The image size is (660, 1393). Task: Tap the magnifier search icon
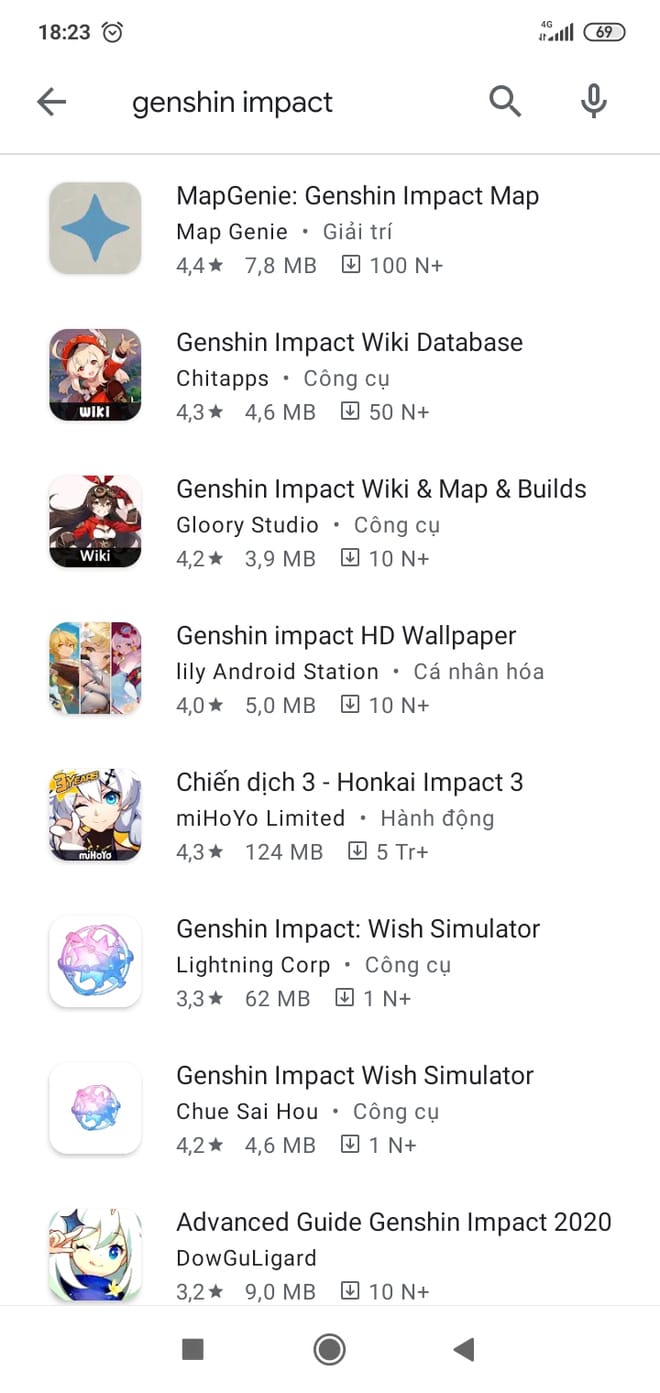click(x=505, y=101)
